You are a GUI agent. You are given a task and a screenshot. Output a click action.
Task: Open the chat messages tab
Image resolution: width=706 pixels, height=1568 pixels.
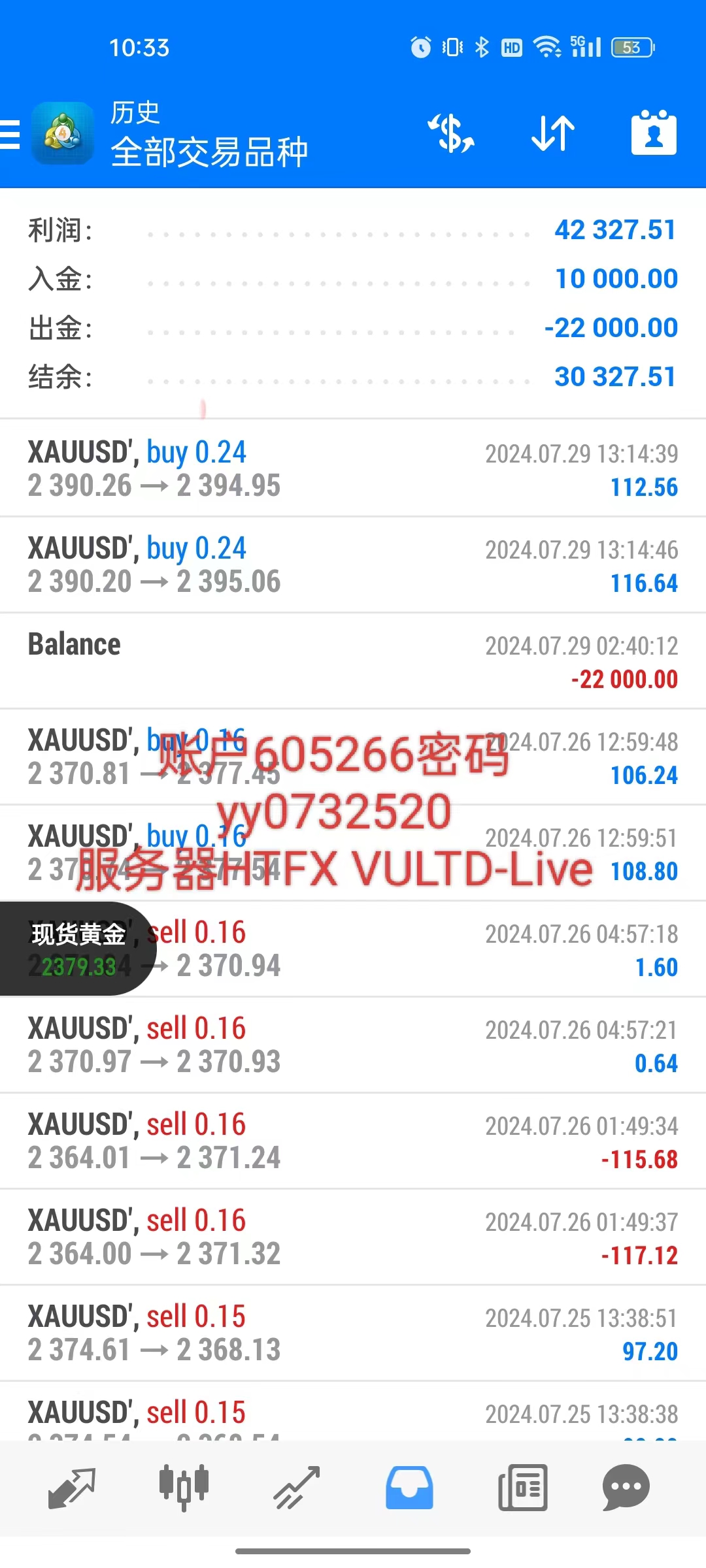pos(626,1488)
